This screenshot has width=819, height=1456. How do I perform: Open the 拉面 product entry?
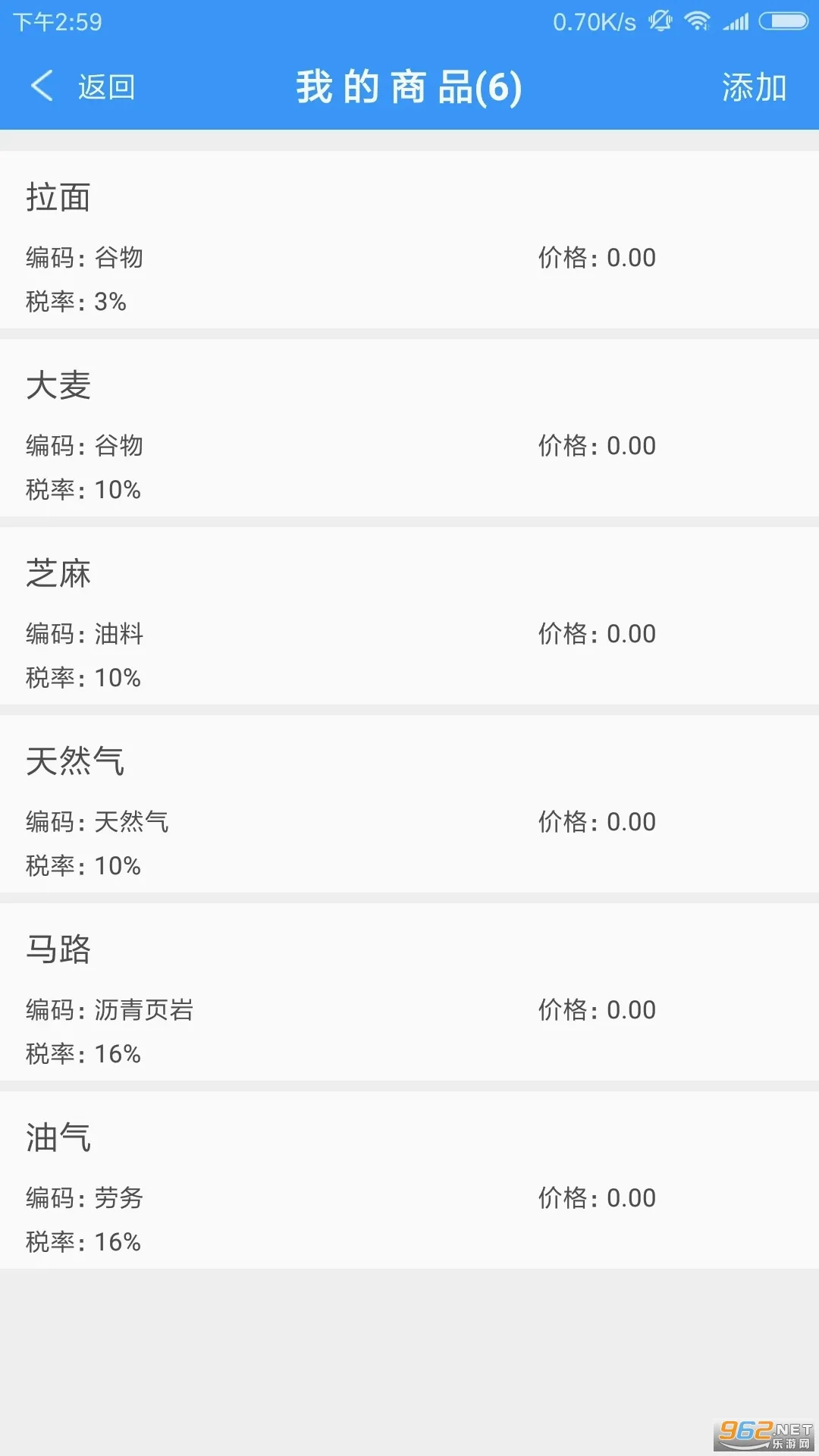click(x=409, y=240)
